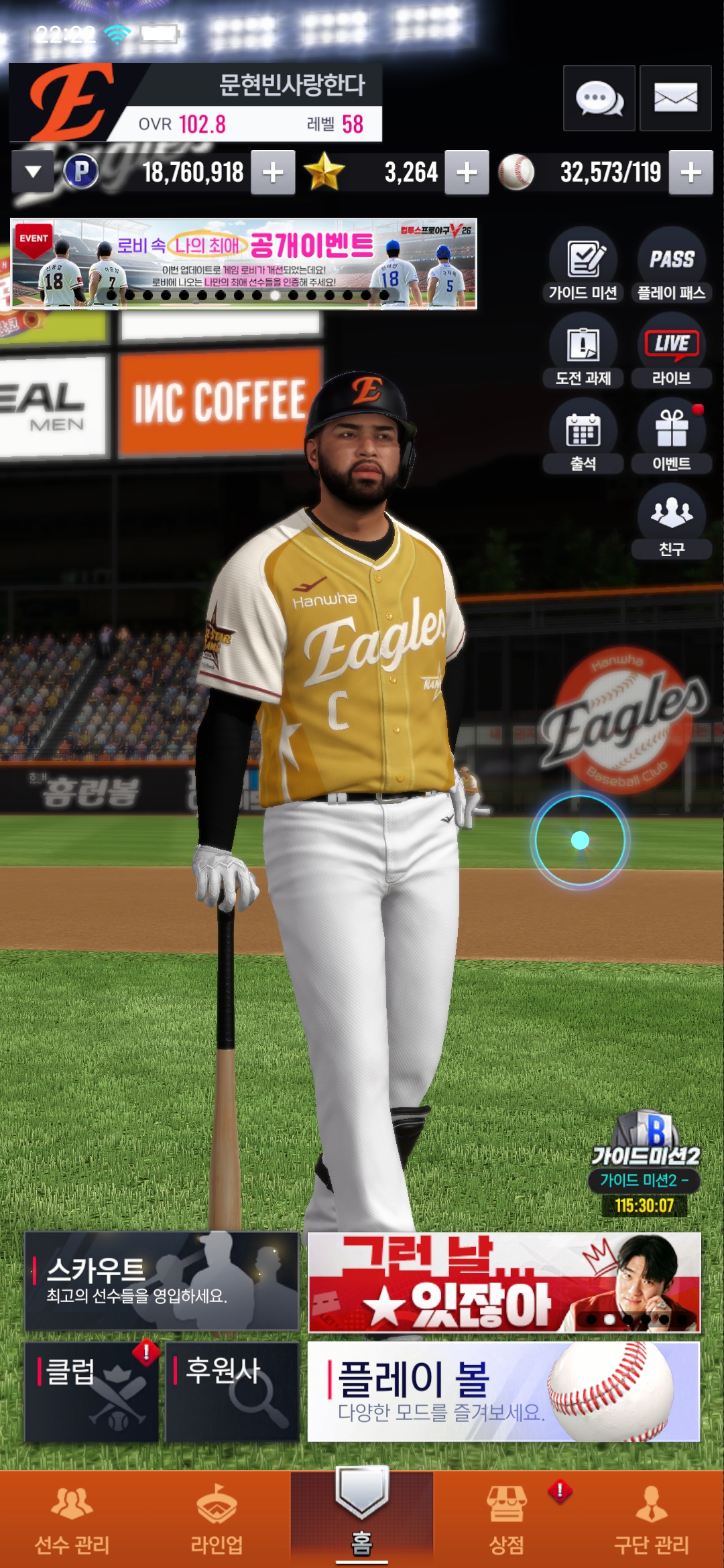
Task: Open the chat bubble icon
Action: click(x=599, y=99)
